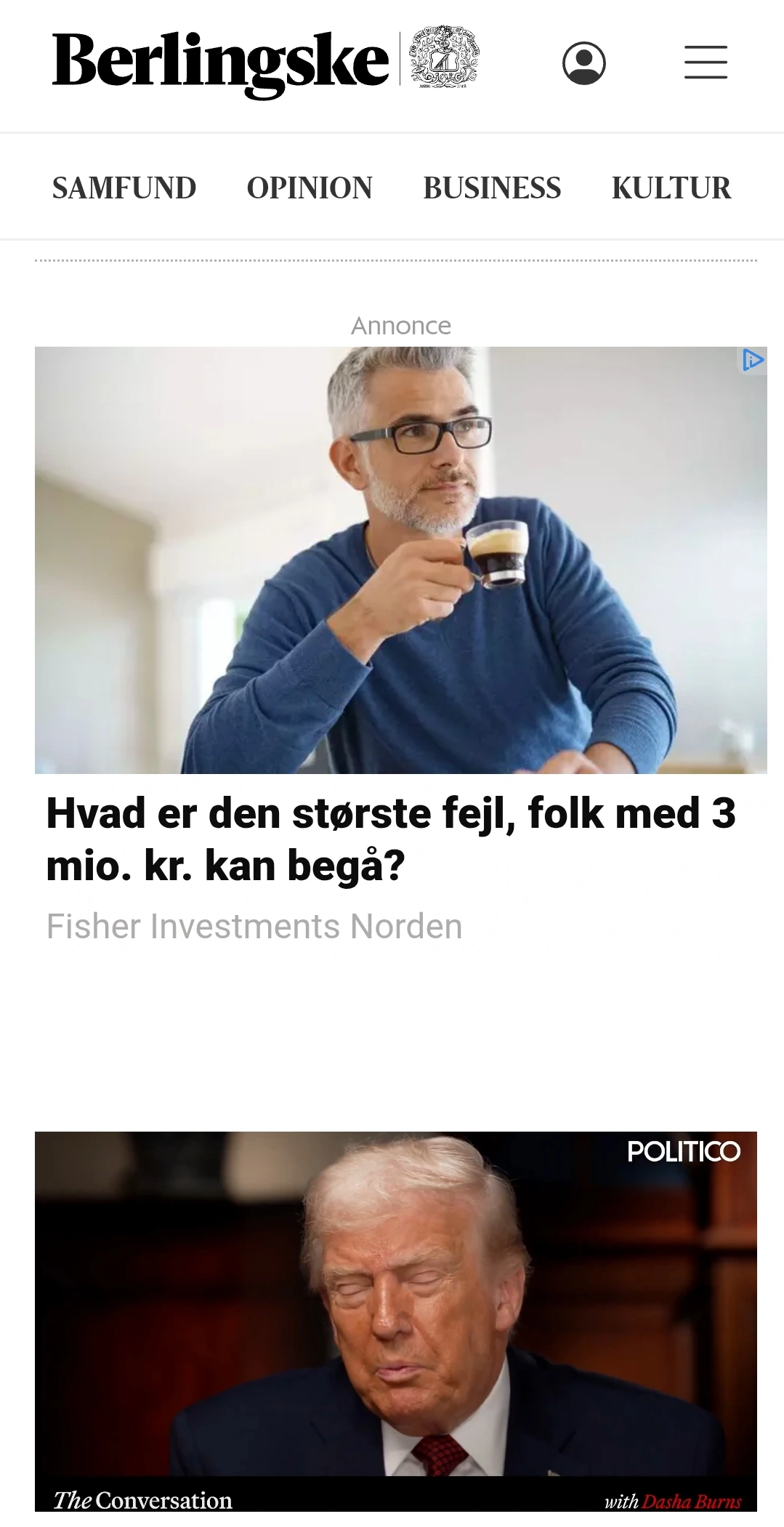This screenshot has height=1527, width=784.
Task: Open the user profile icon
Action: point(583,63)
